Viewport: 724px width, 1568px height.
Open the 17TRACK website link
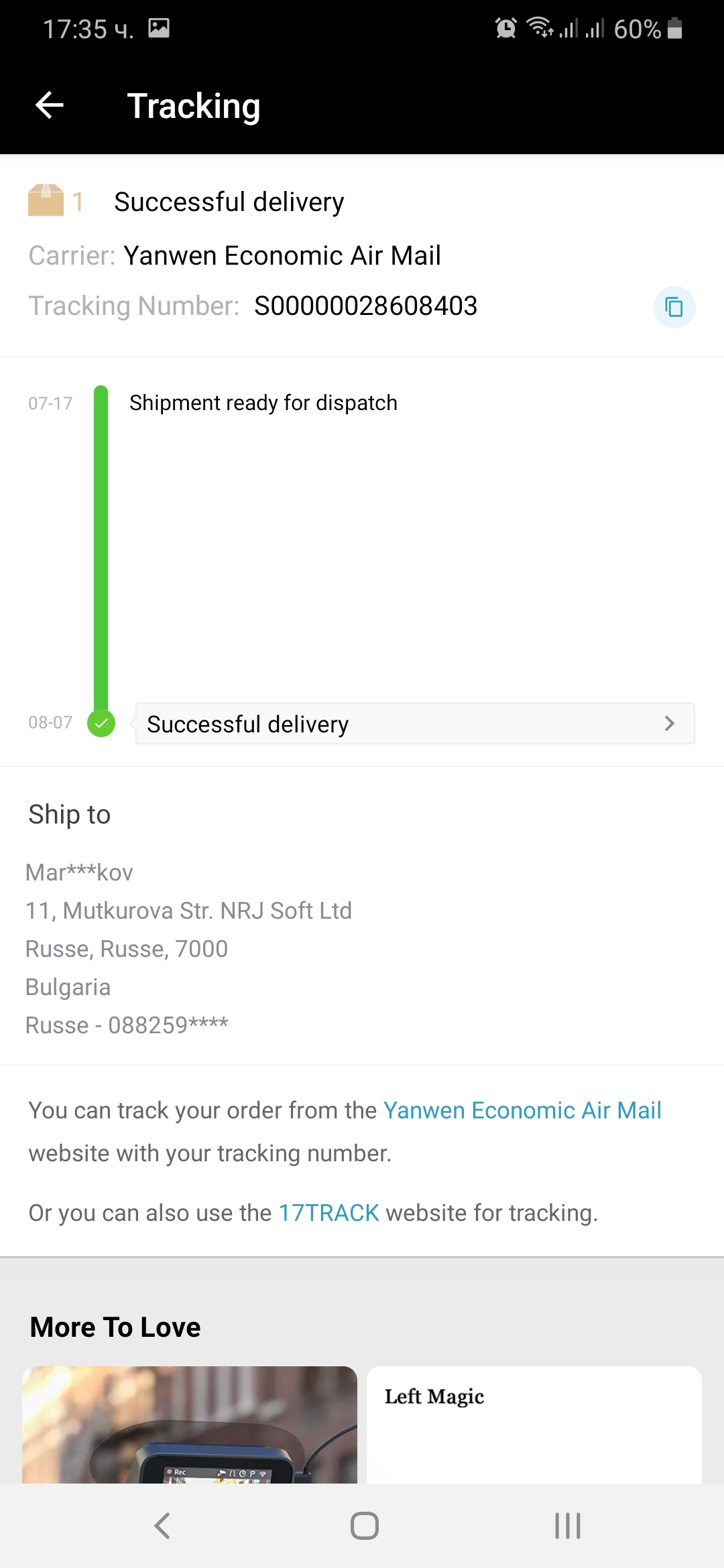[x=328, y=1213]
